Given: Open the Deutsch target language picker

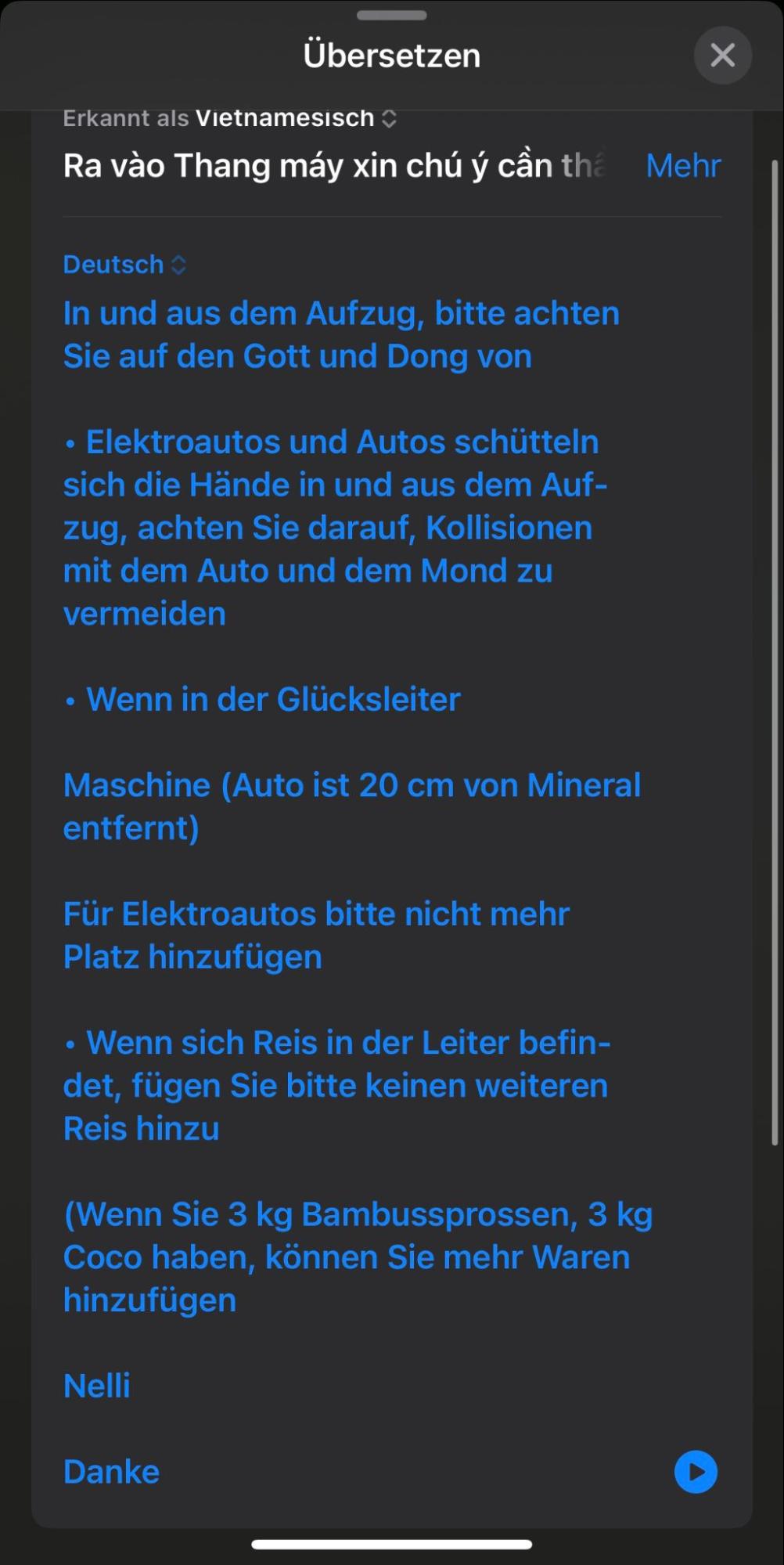Looking at the screenshot, I should pos(124,265).
